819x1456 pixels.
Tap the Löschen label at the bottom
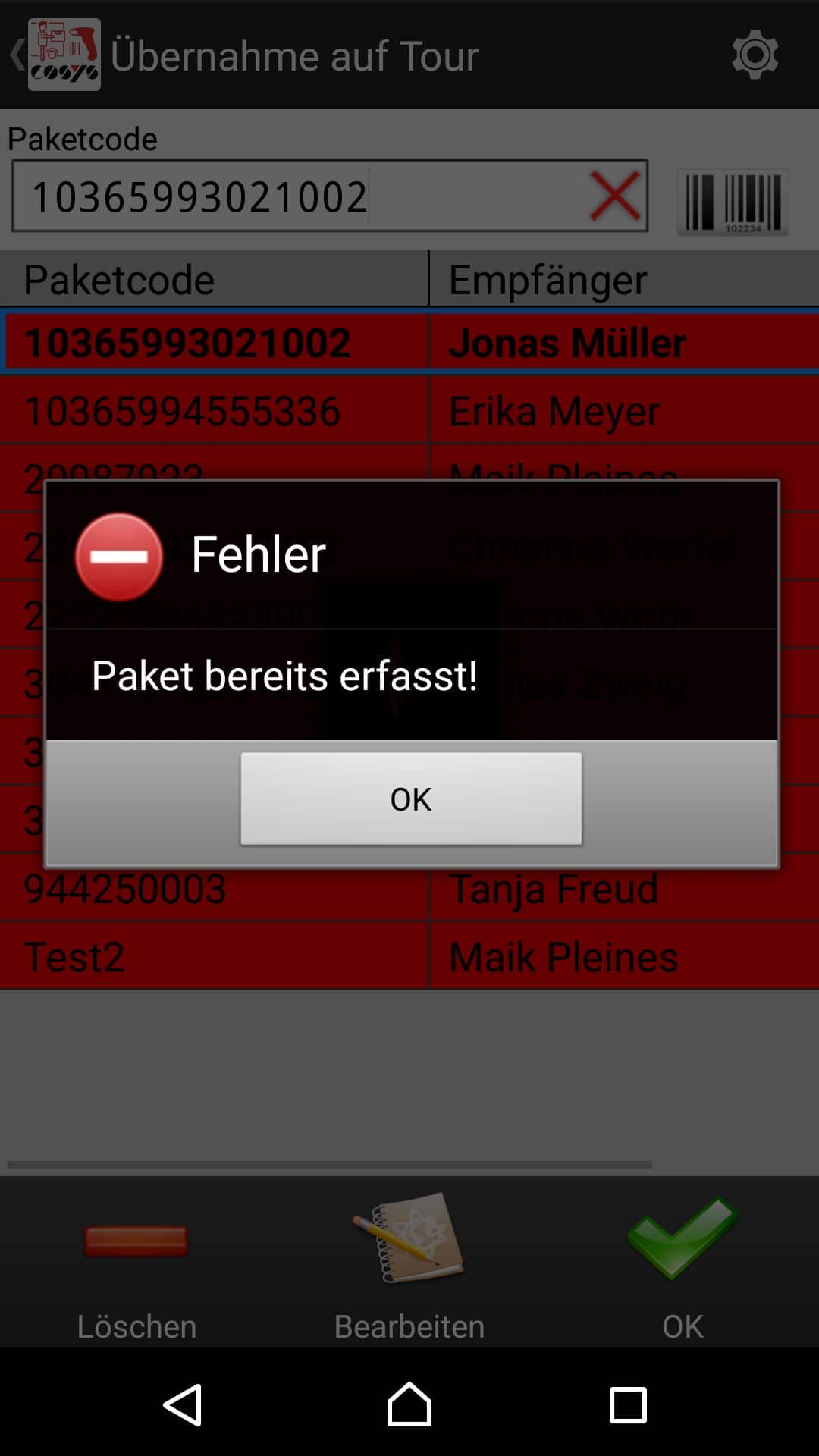[136, 1326]
